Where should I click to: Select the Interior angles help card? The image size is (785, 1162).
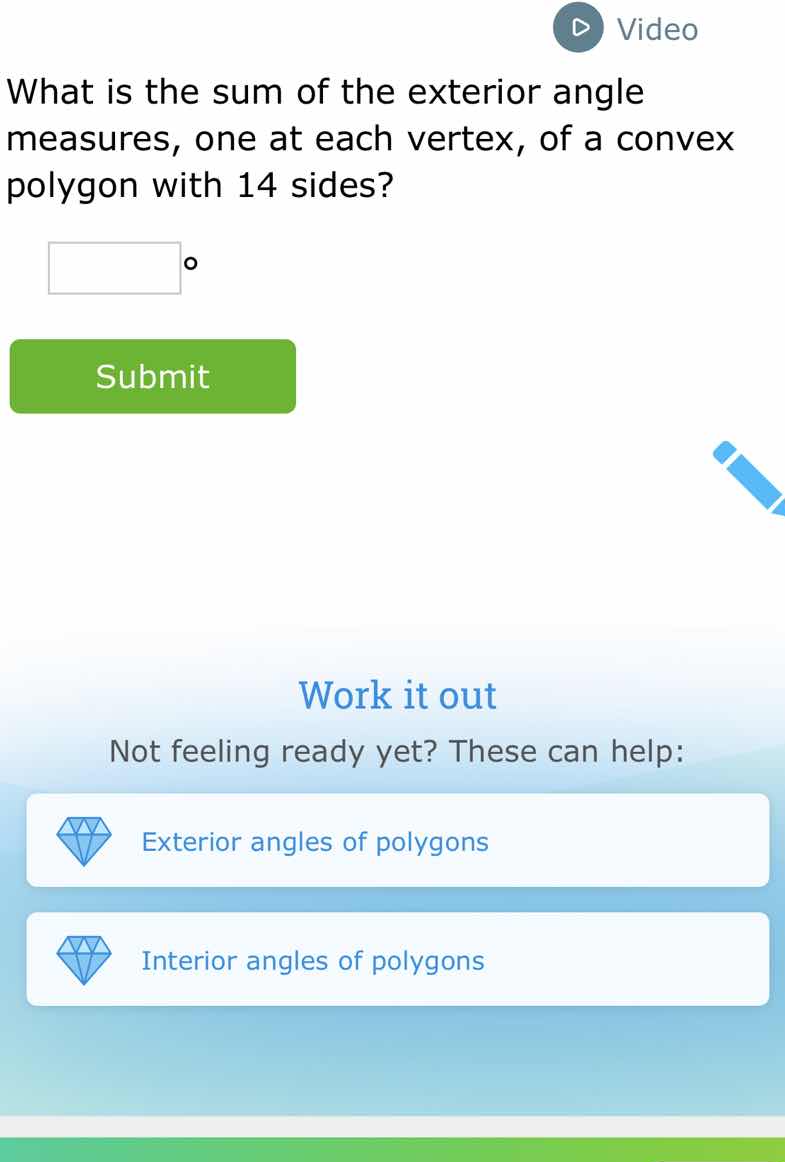(397, 958)
